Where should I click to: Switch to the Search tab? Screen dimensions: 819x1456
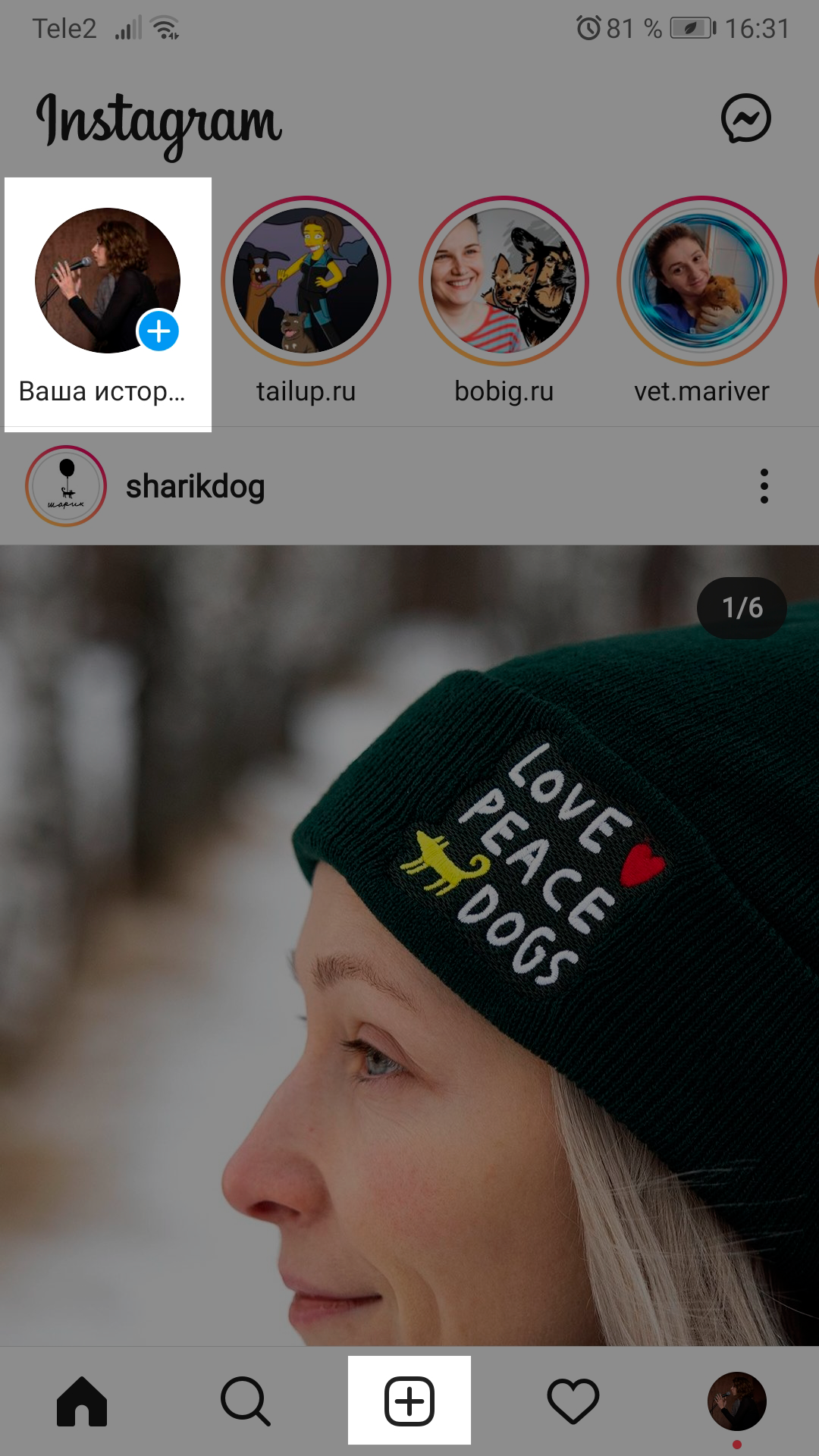[x=246, y=1401]
